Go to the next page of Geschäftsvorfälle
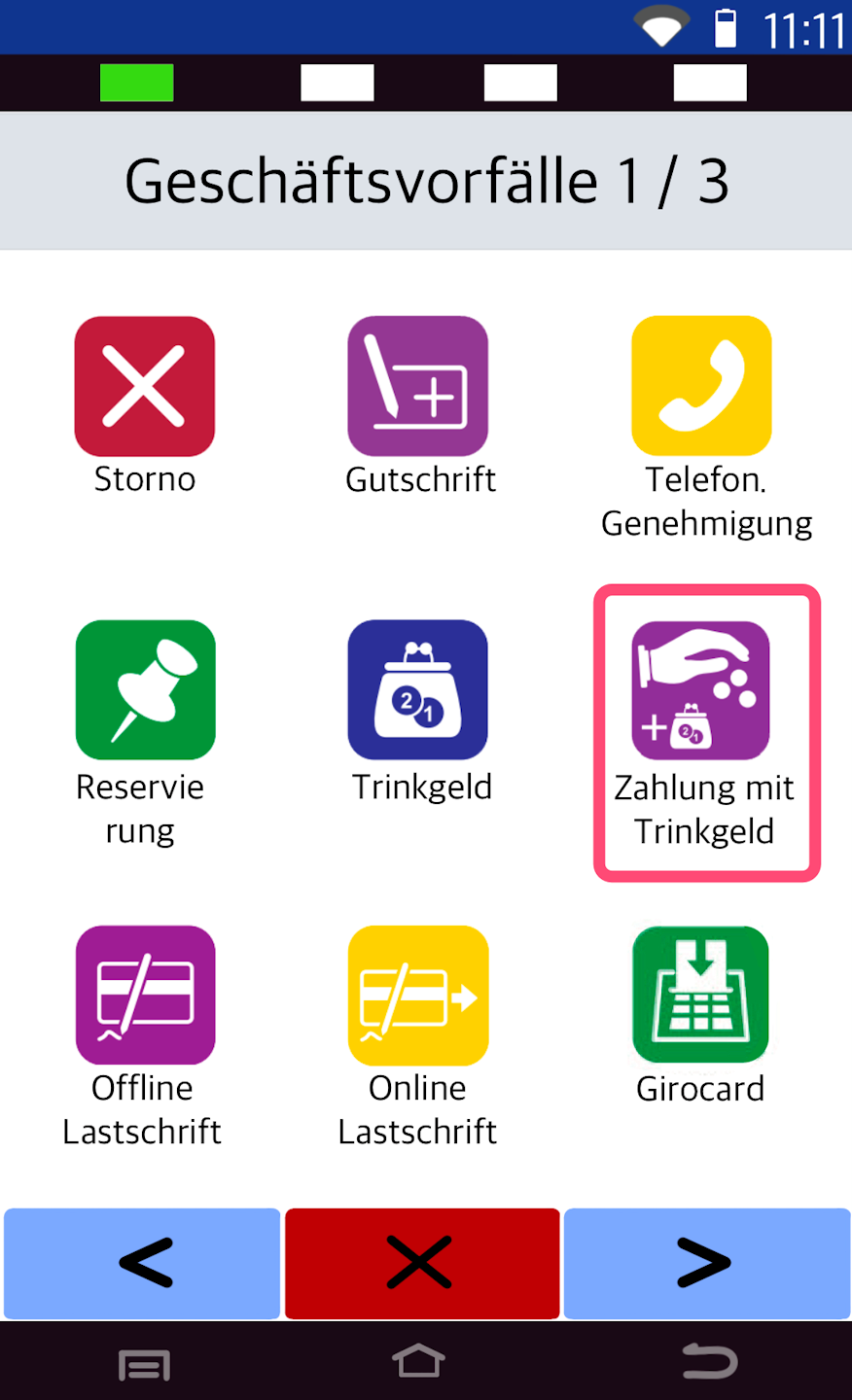This screenshot has width=852, height=1400. [706, 1263]
